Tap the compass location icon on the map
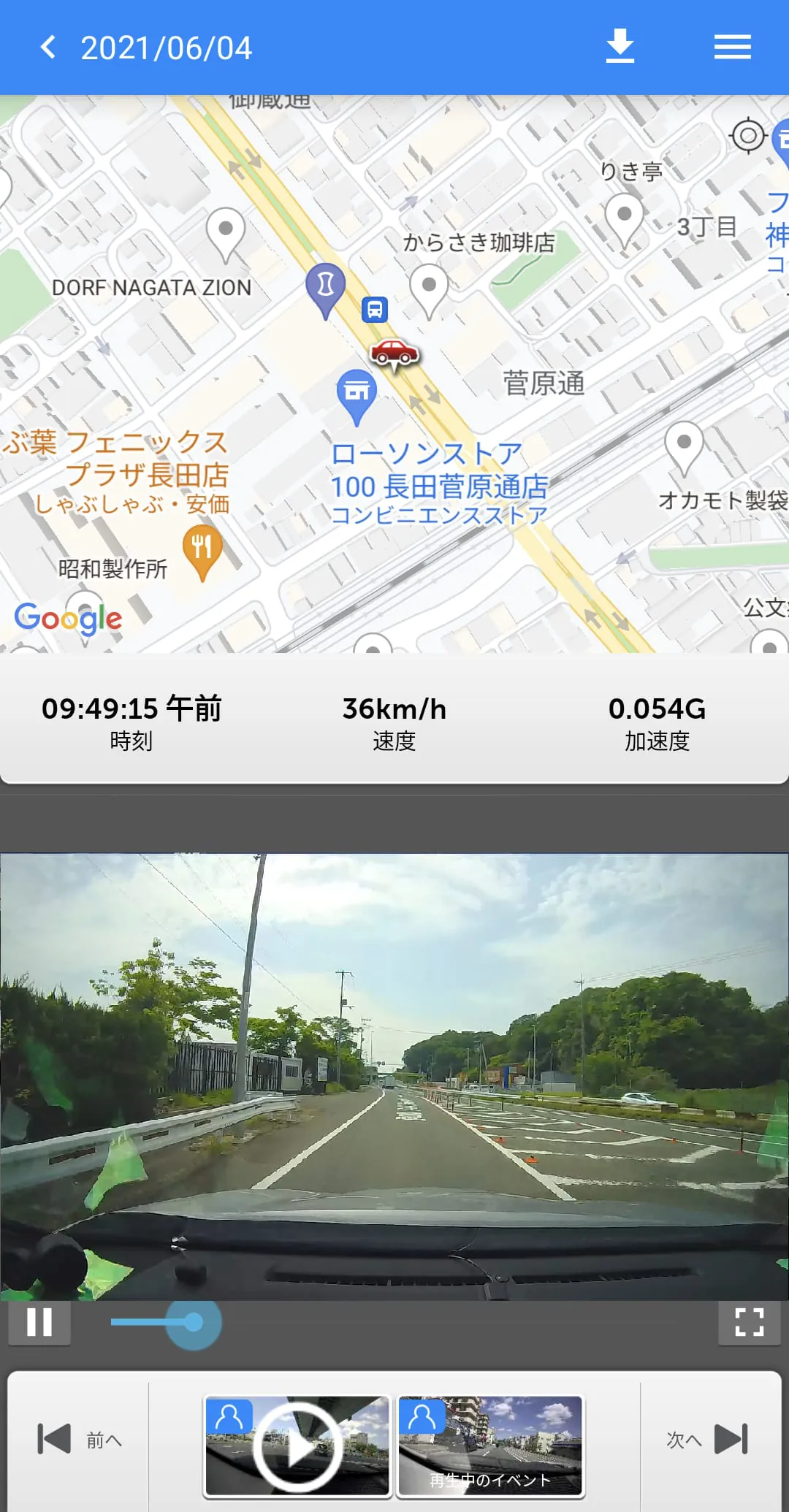The width and height of the screenshot is (789, 1512). (748, 134)
